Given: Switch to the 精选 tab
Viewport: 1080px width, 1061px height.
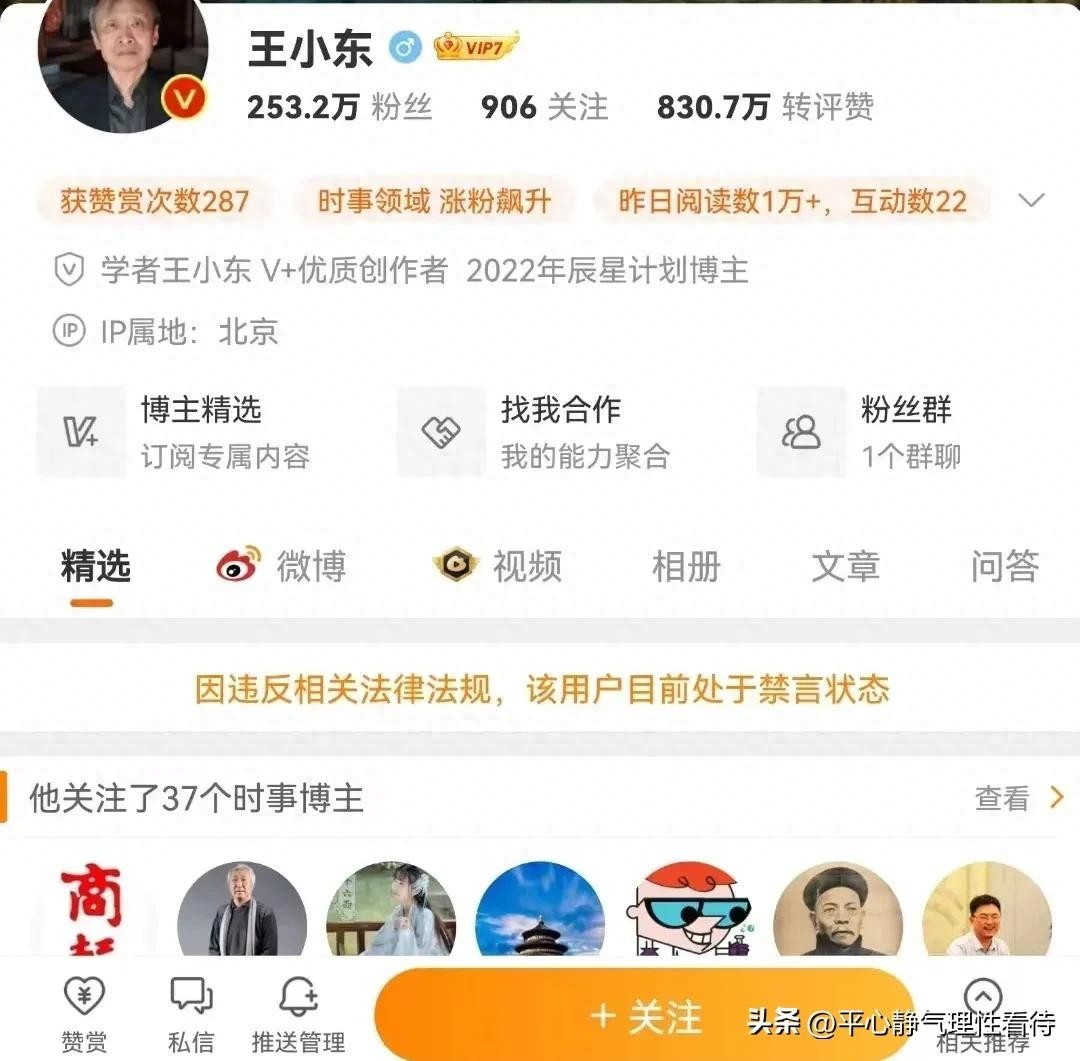Looking at the screenshot, I should coord(96,567).
